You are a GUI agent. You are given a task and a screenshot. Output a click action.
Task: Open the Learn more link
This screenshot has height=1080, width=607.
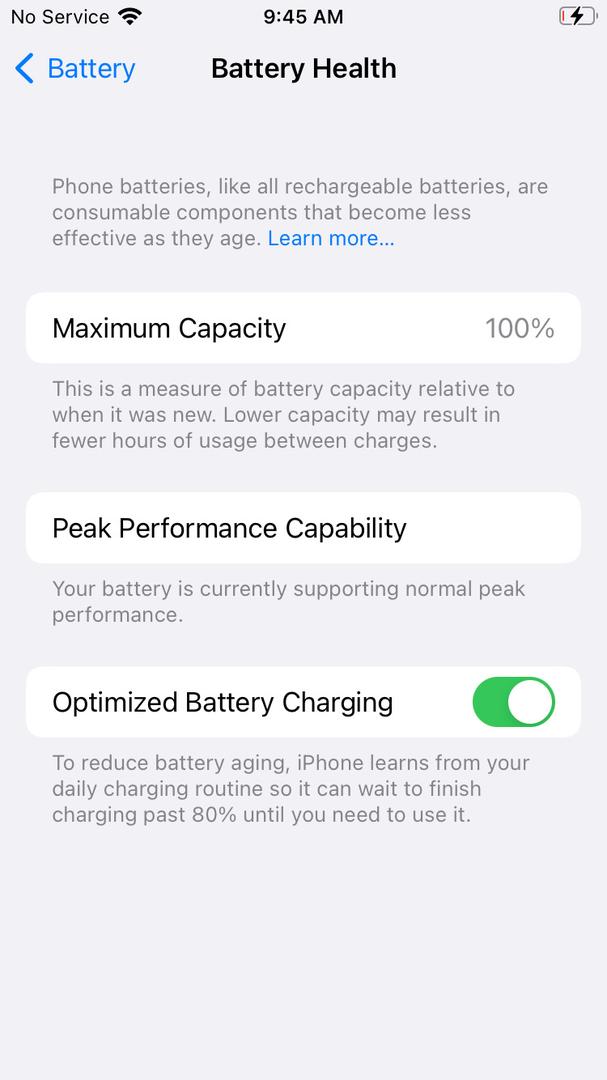[331, 239]
